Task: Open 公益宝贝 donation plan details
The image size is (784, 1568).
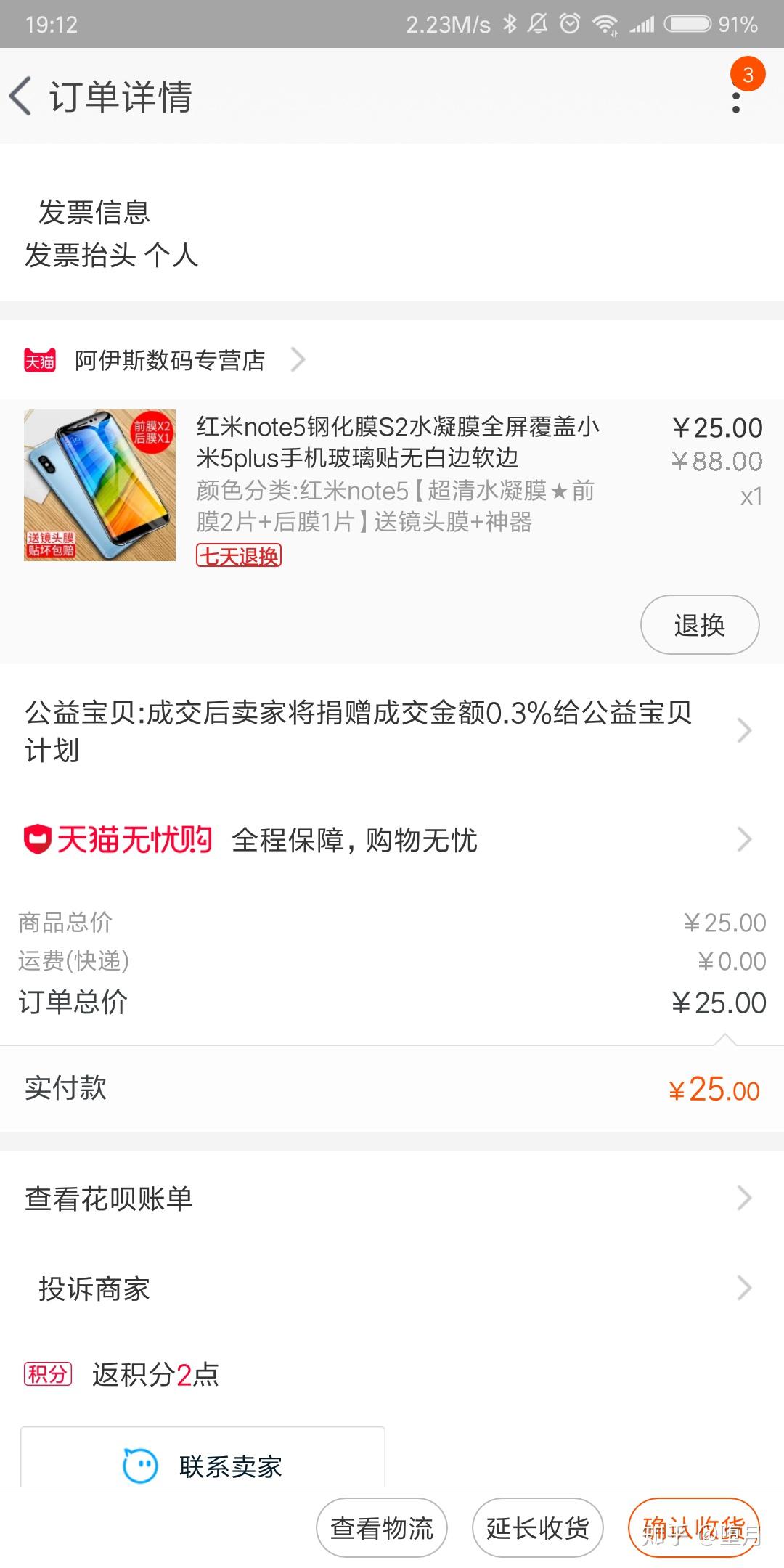Action: pos(392,730)
